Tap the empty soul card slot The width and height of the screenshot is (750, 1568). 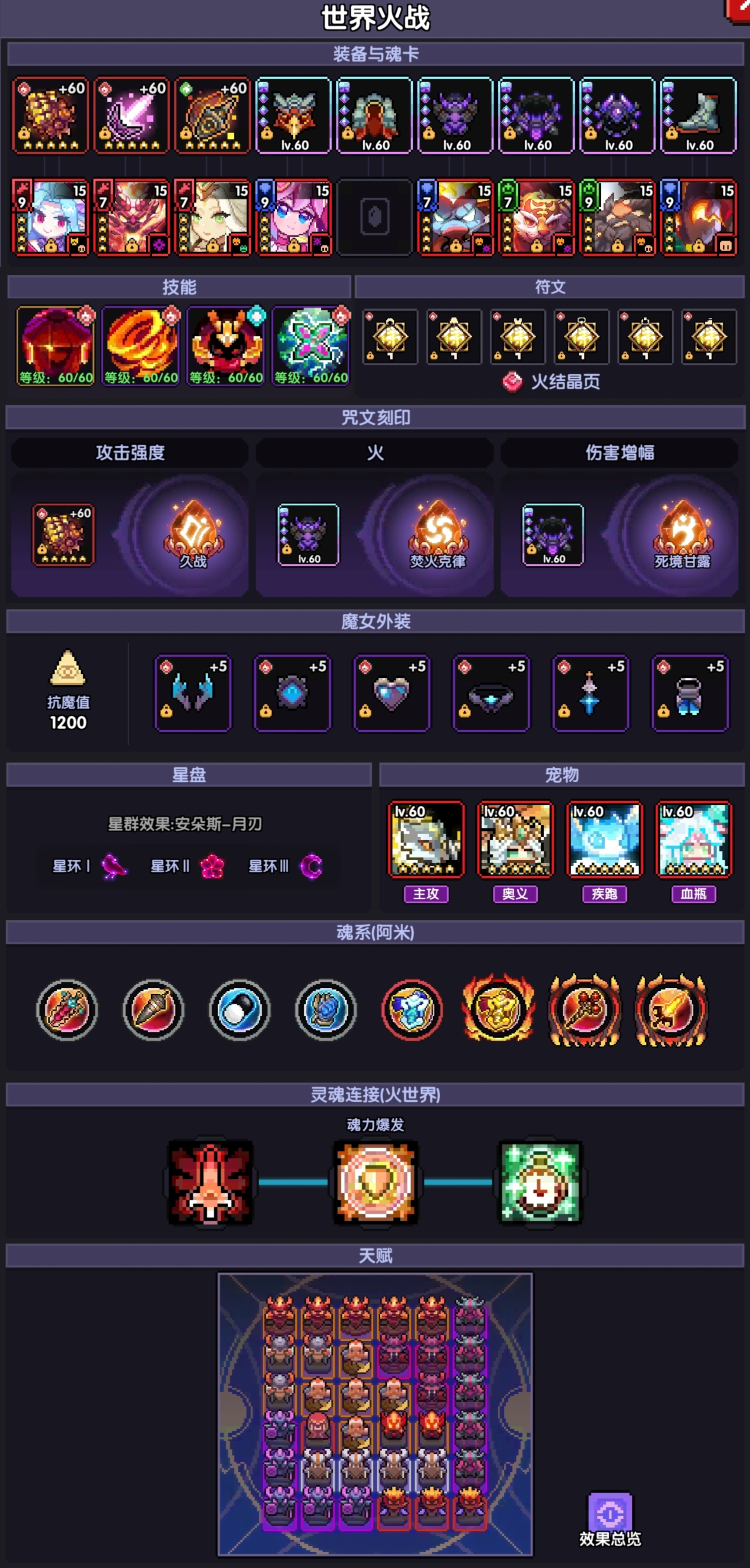[x=374, y=217]
